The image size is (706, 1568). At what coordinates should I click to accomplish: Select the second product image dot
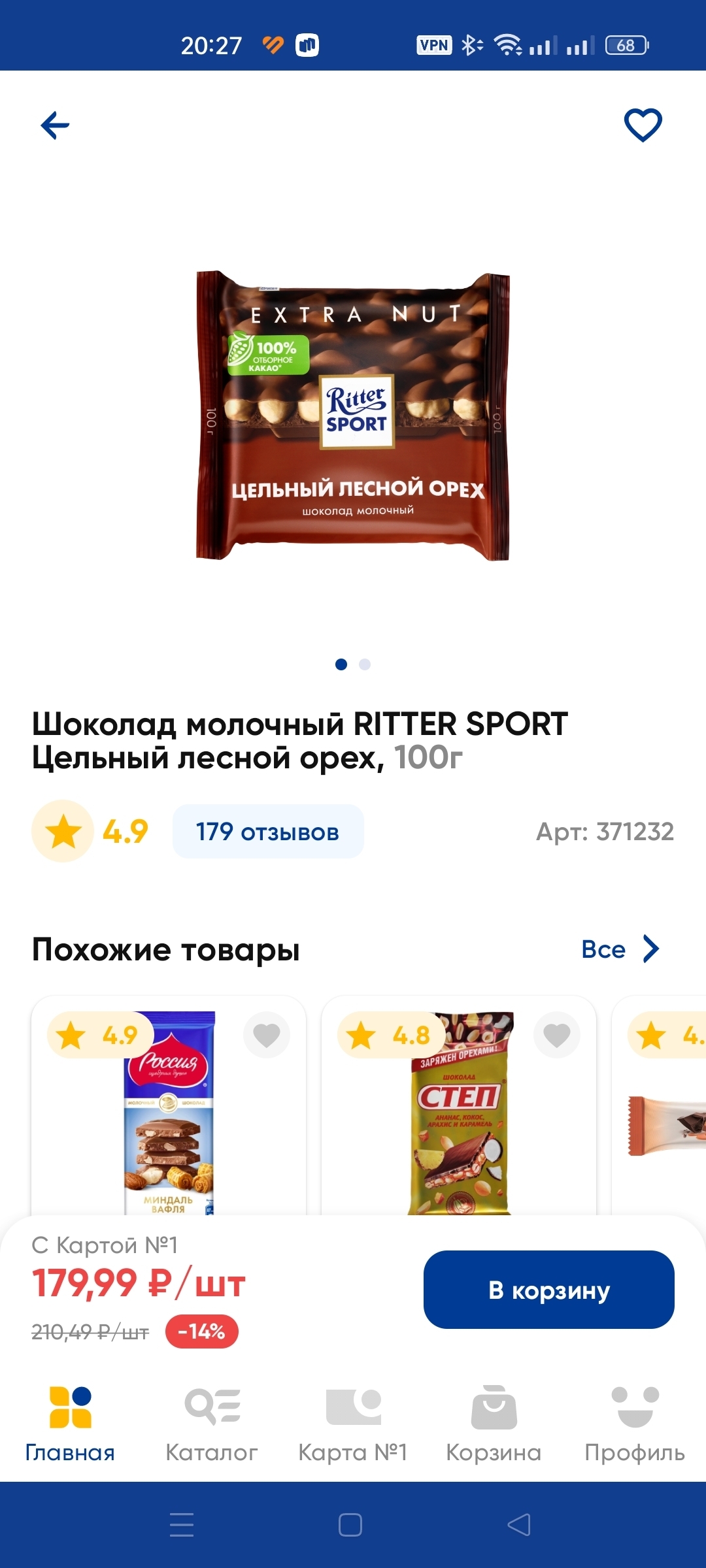click(365, 664)
